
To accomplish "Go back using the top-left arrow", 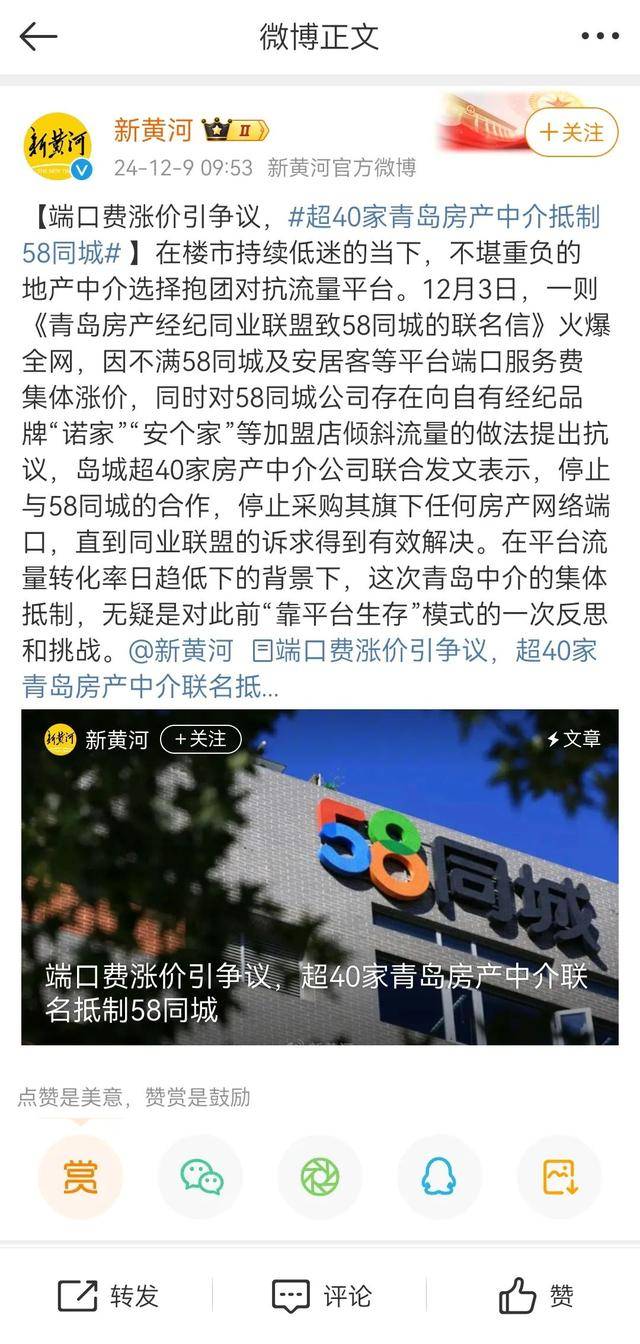I will point(38,37).
